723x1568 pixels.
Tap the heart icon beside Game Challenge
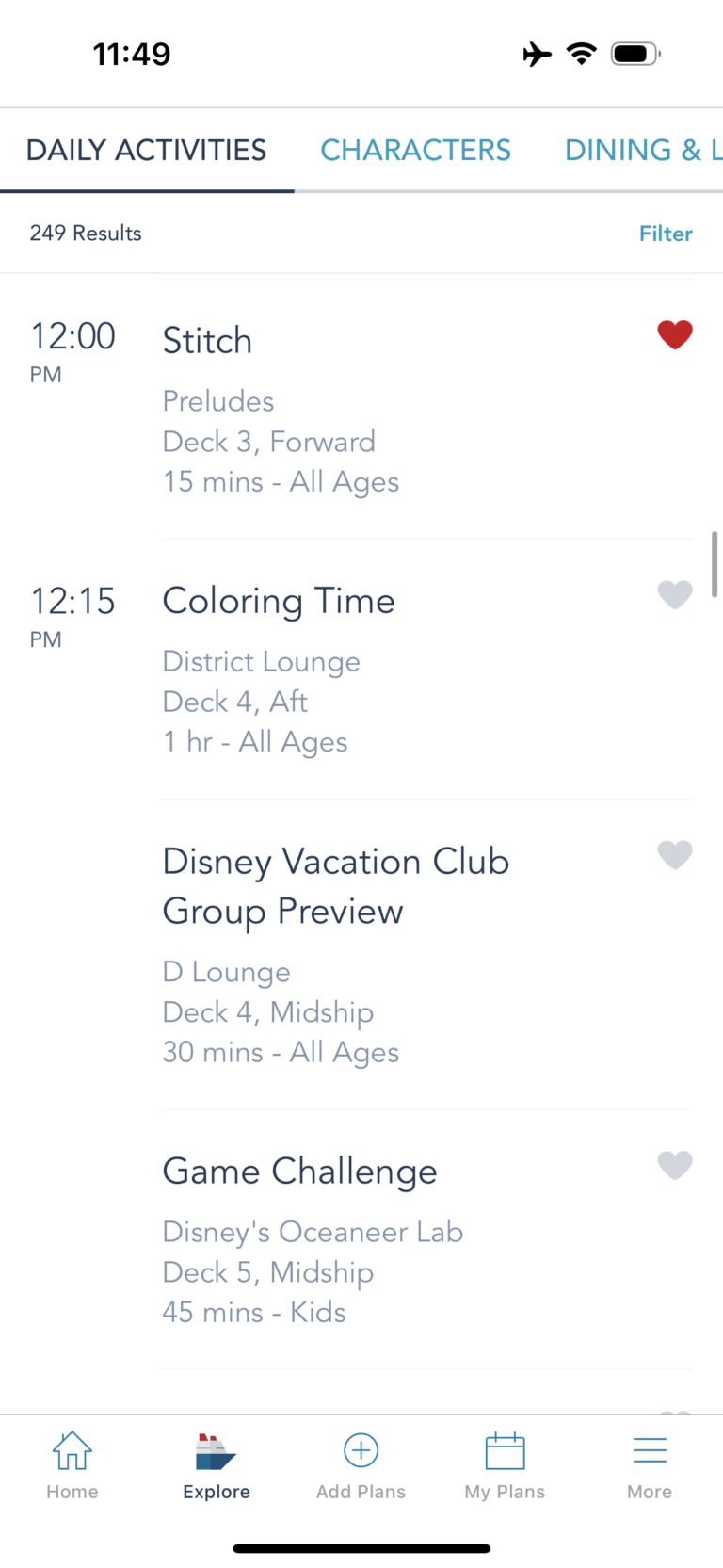pyautogui.click(x=675, y=1165)
